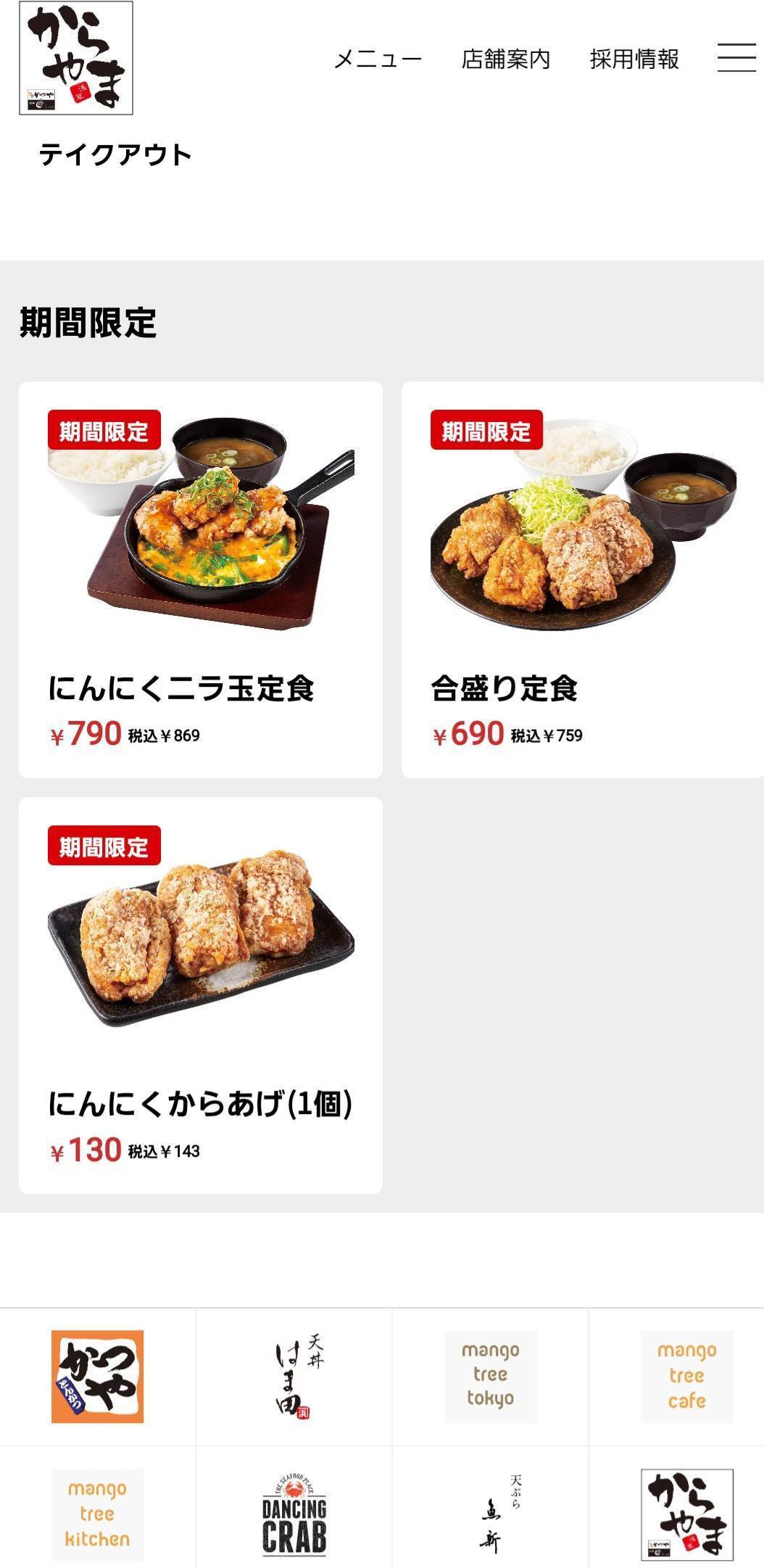Tap the からやま brand tile at bottom
The image size is (764, 1568).
(x=686, y=1514)
